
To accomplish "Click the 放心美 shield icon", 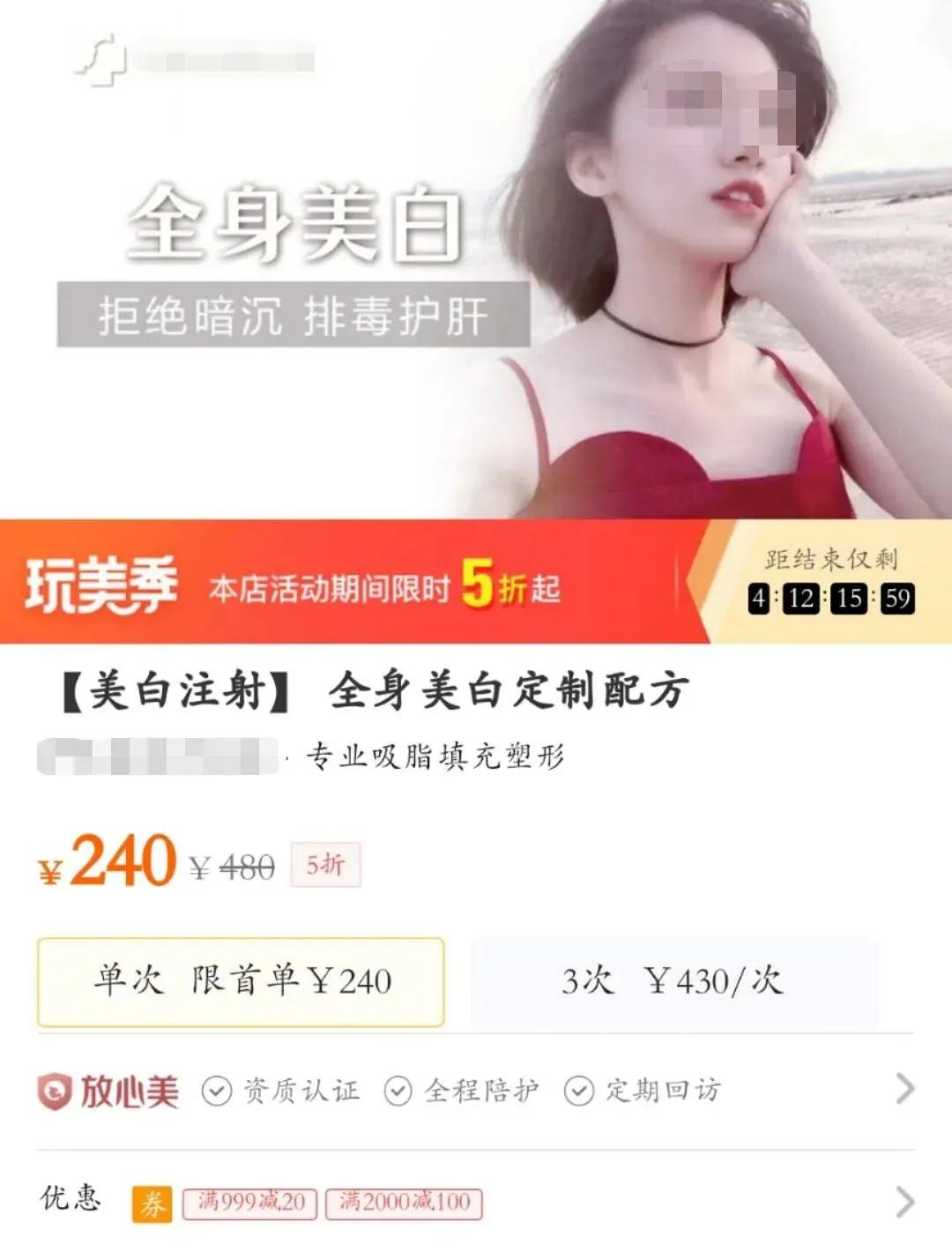I will pos(56,1091).
